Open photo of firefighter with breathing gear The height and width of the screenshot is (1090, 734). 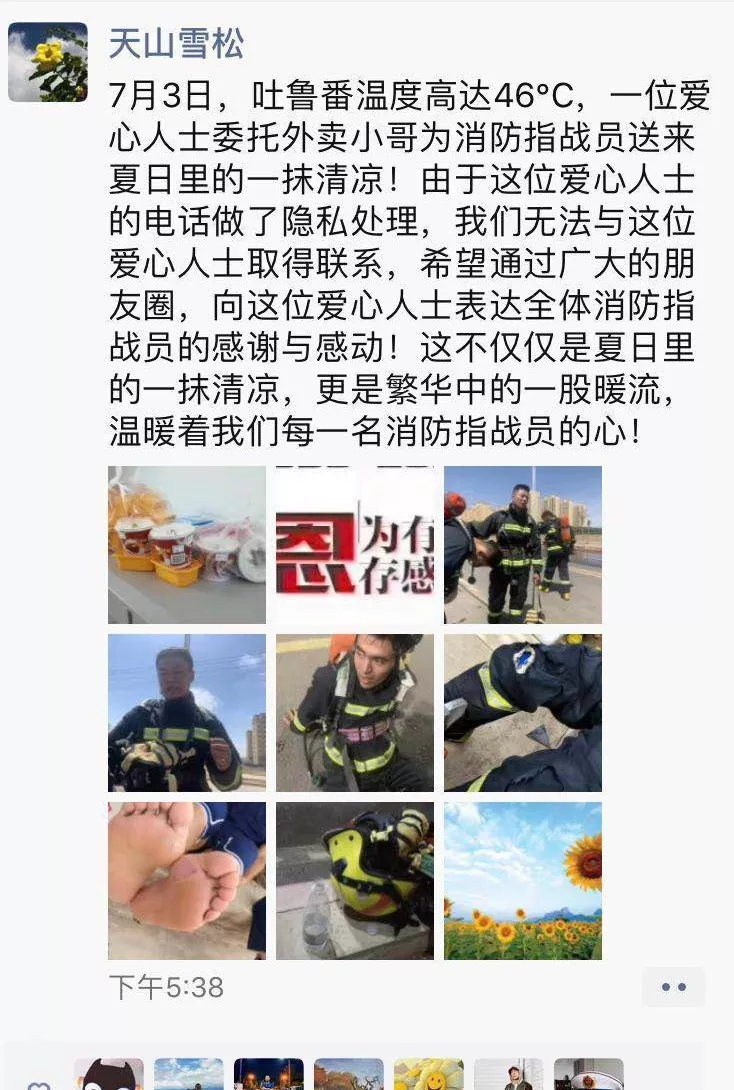click(355, 713)
